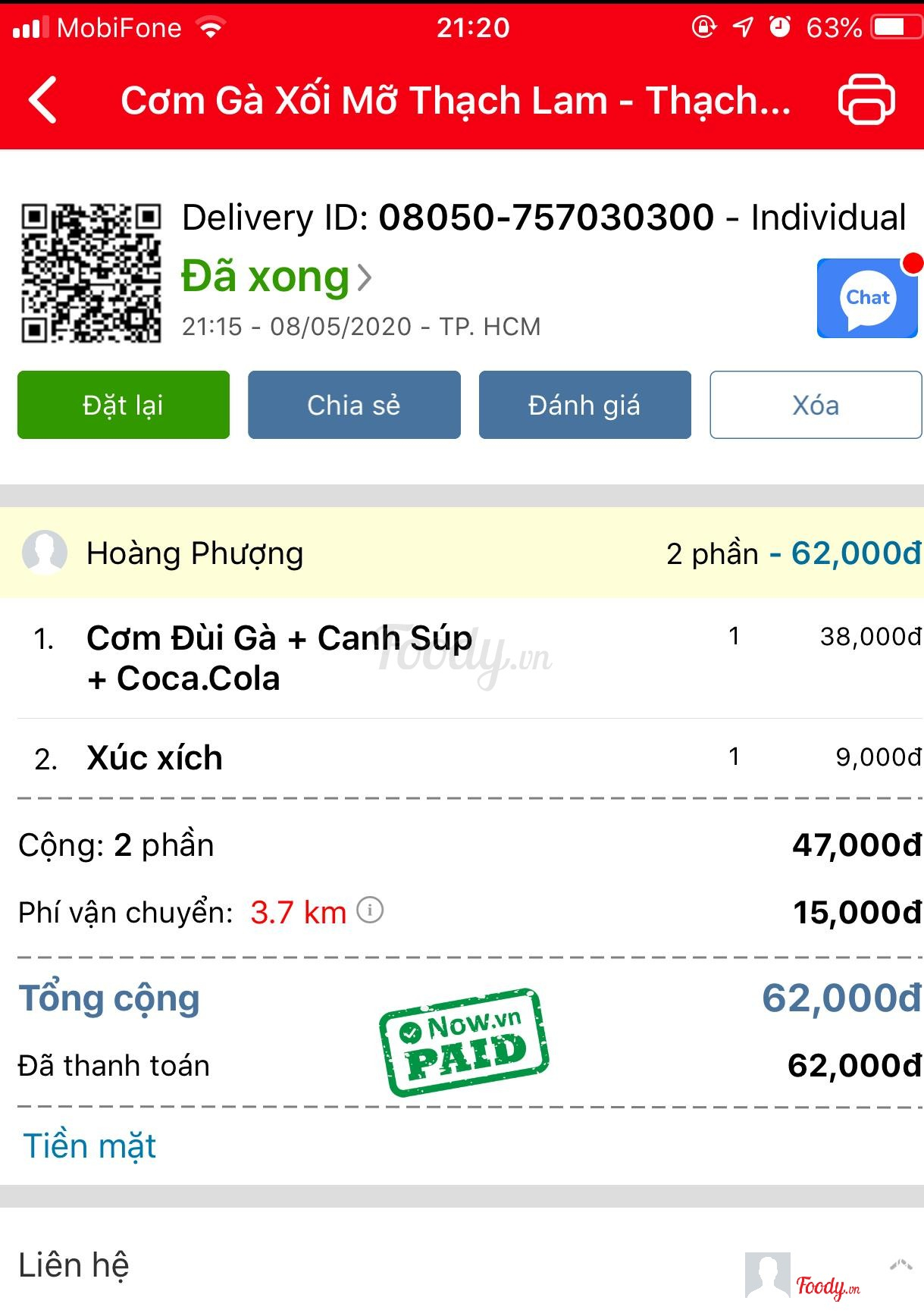Go back using the header arrow
924x1313 pixels.
(44, 99)
